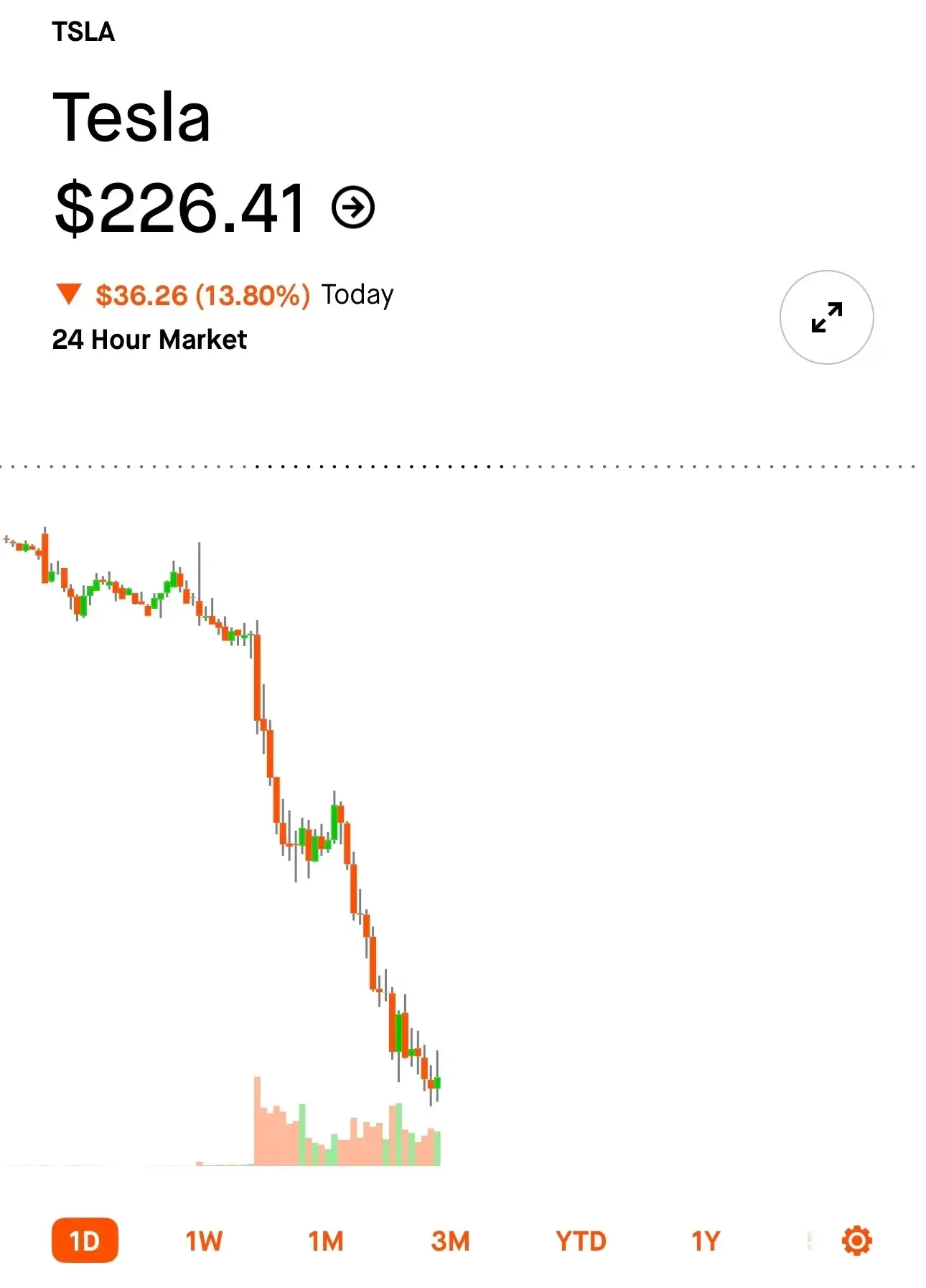Screen dimensions: 926x1288
Task: Open price details arrow next to $226.41
Action: [353, 207]
